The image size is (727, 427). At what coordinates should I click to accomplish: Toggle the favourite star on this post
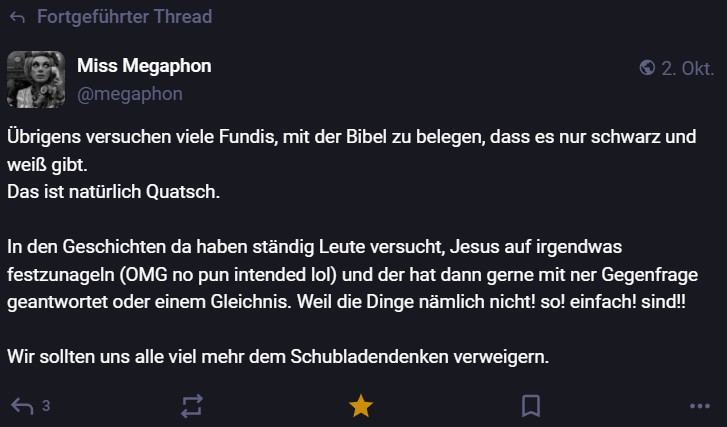click(x=360, y=405)
